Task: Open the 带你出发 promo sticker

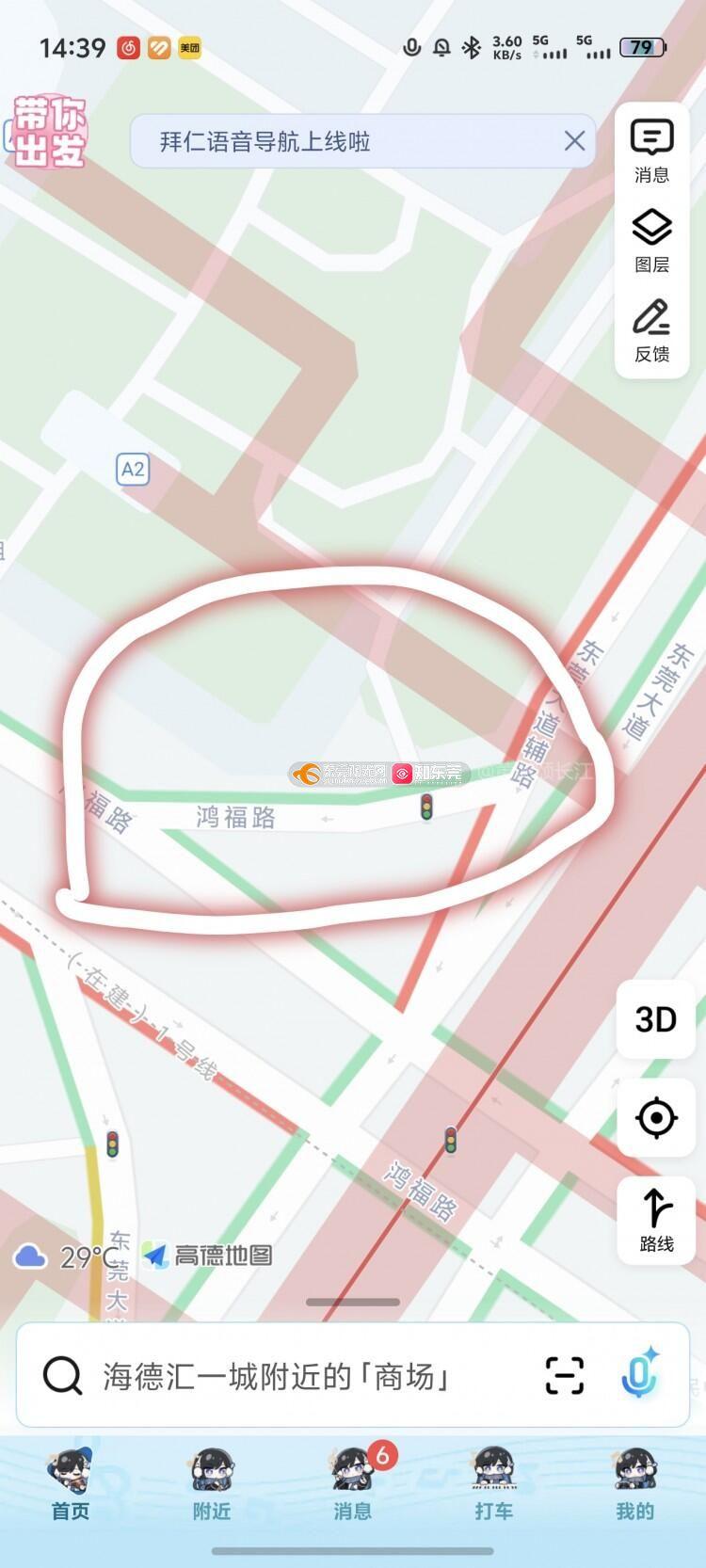Action: [x=49, y=132]
